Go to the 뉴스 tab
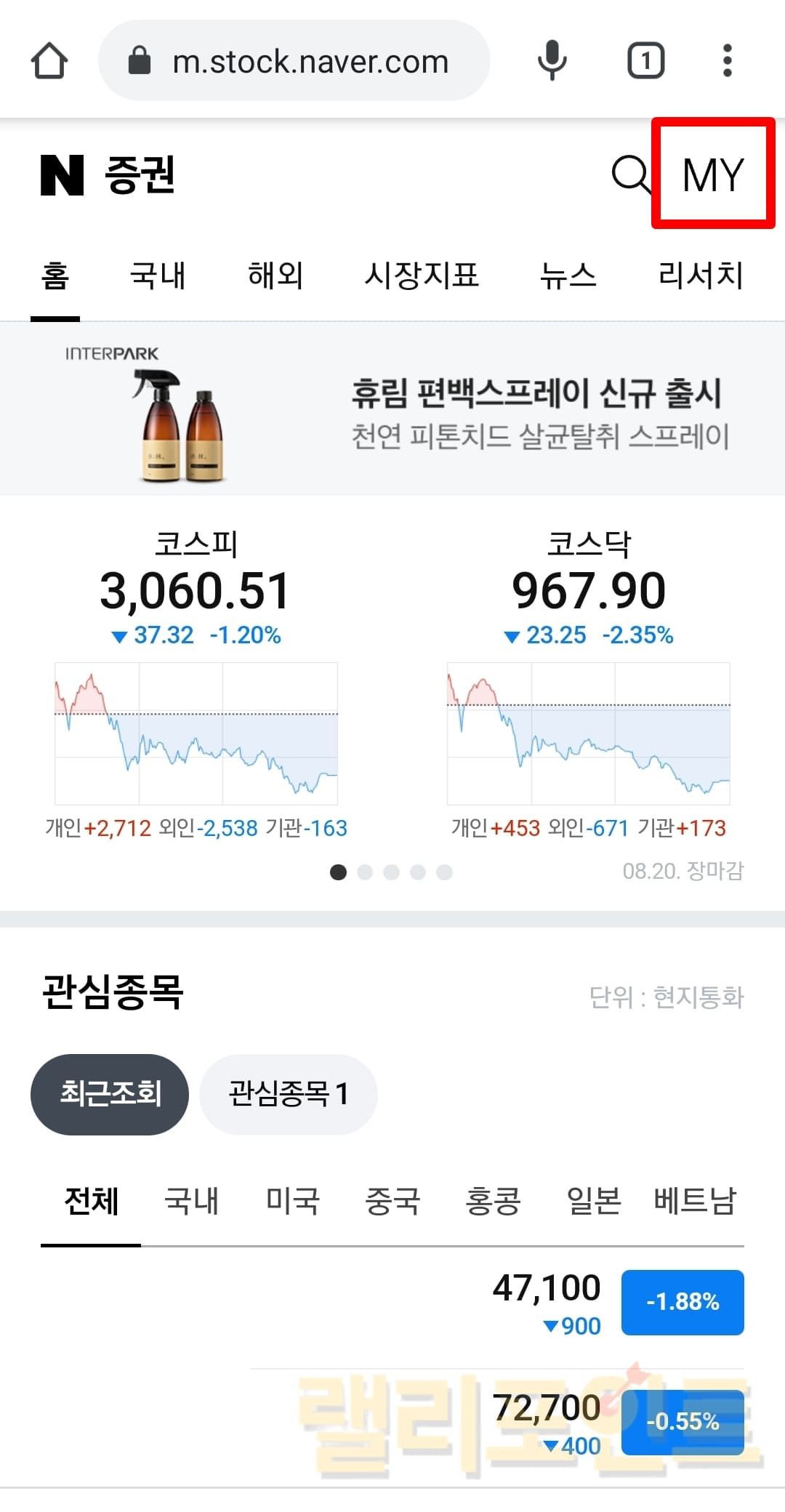This screenshot has width=785, height=1512. 568,276
